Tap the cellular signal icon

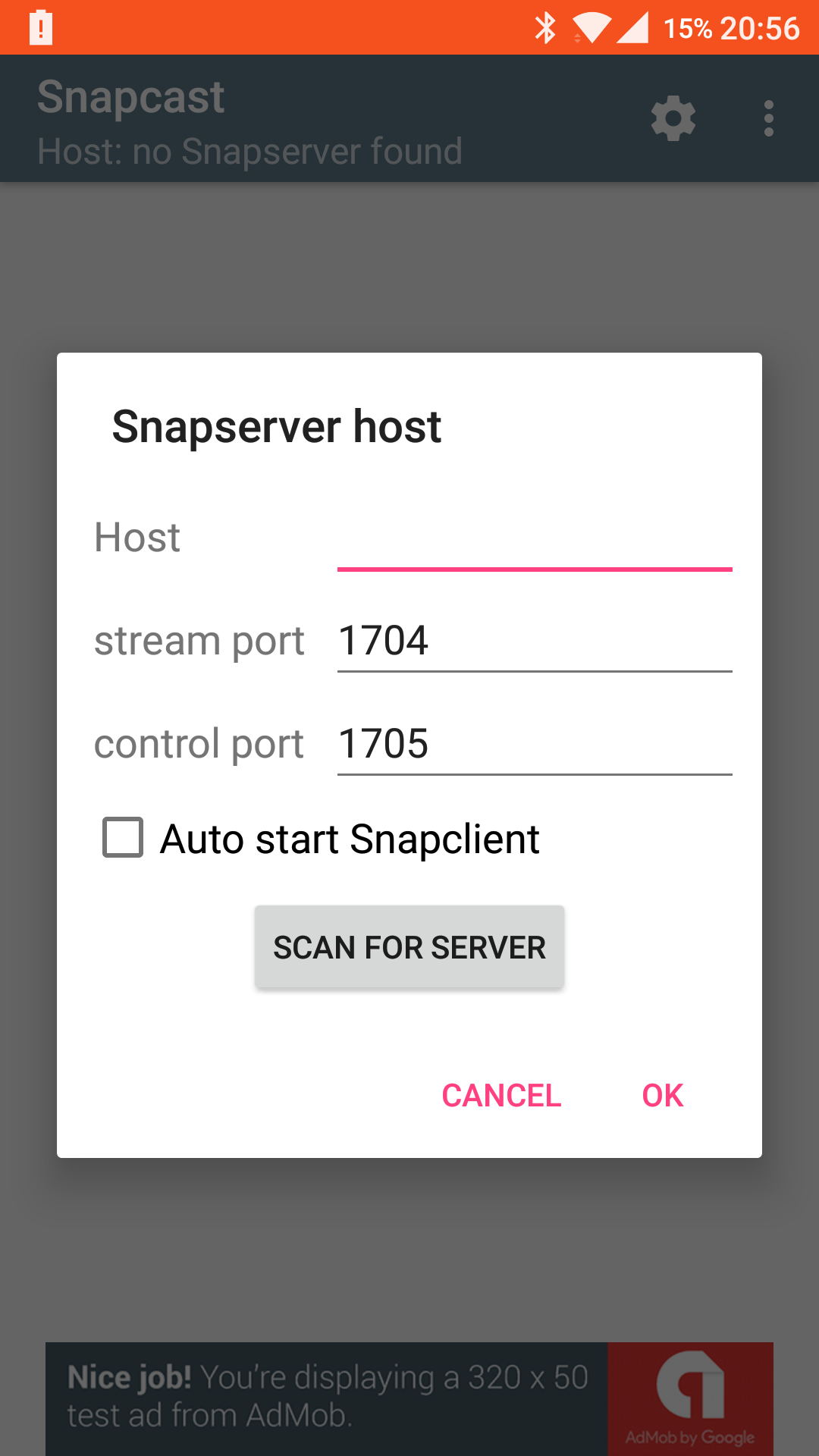pos(635,27)
